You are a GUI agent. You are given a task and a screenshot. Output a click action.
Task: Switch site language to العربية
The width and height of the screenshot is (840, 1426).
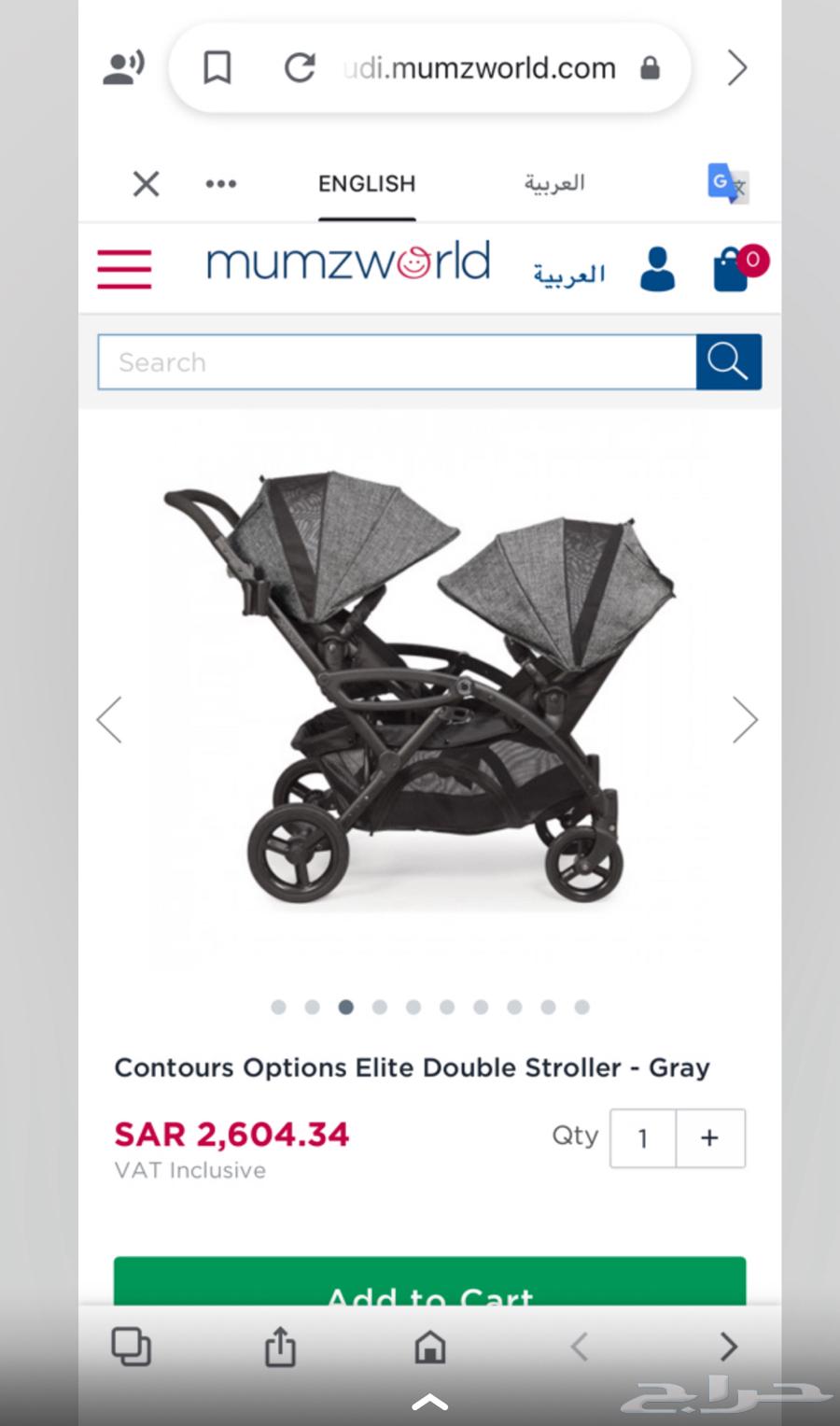pos(568,274)
